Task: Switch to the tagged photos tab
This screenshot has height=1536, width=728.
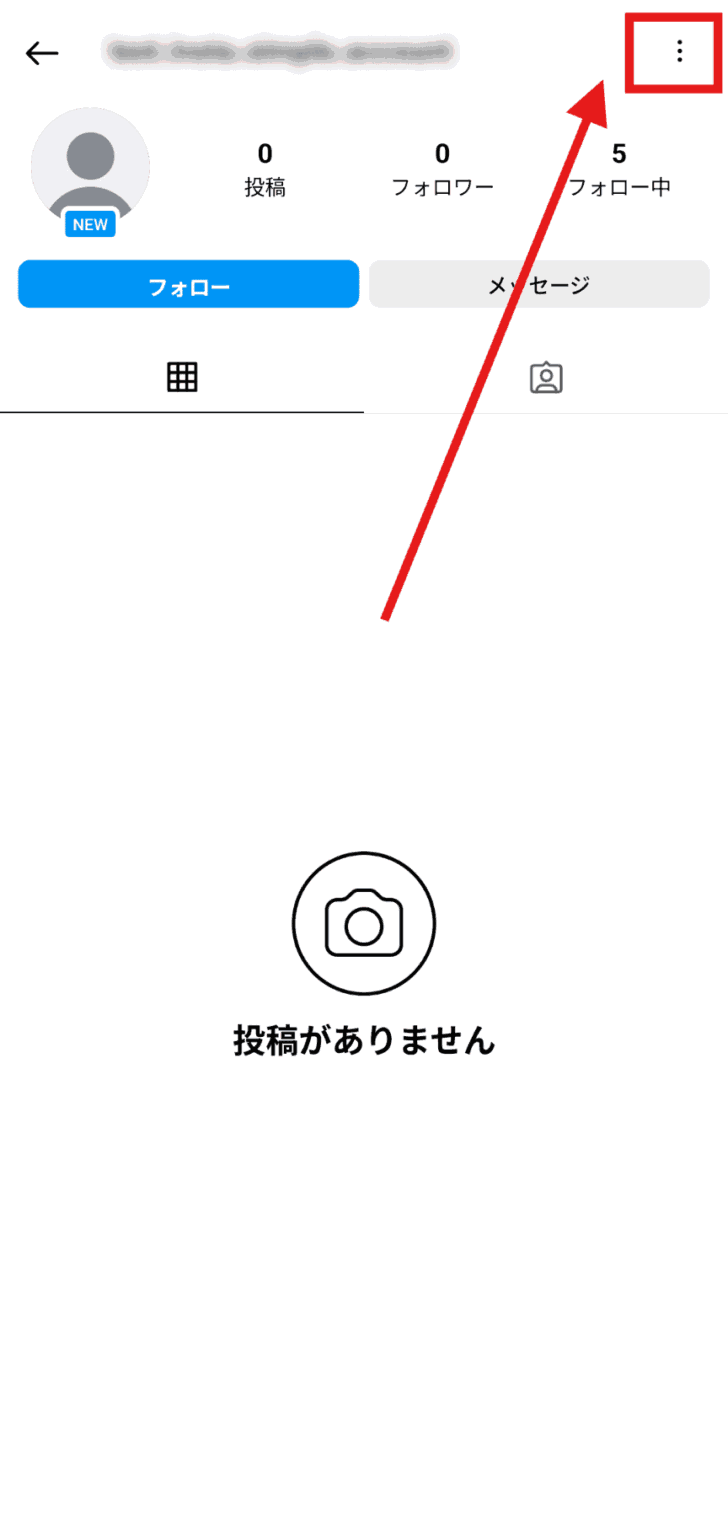Action: [x=546, y=377]
